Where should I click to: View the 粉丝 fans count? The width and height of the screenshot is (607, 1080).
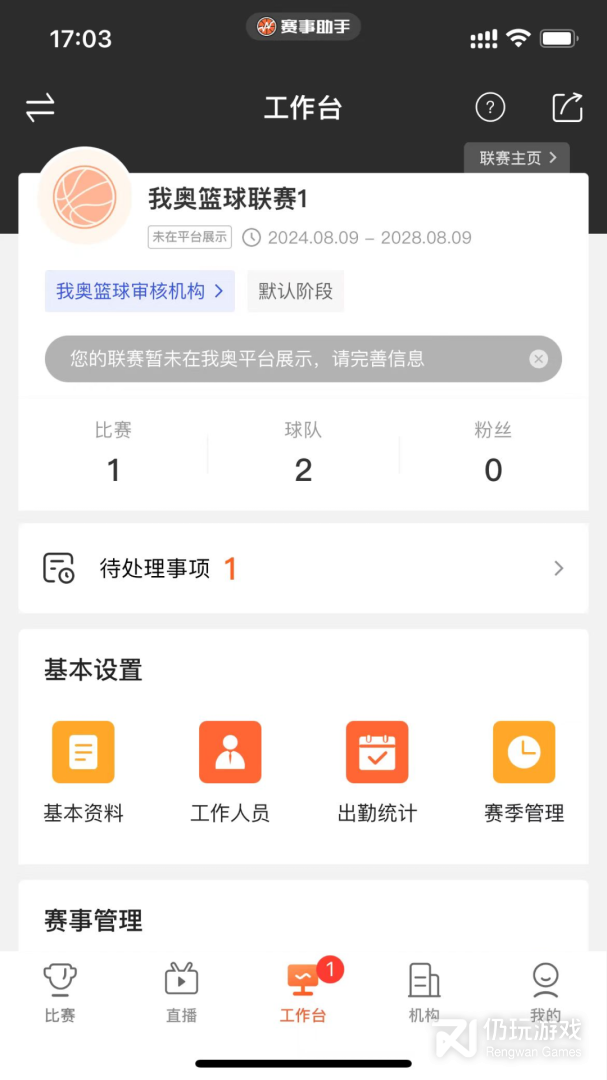493,452
